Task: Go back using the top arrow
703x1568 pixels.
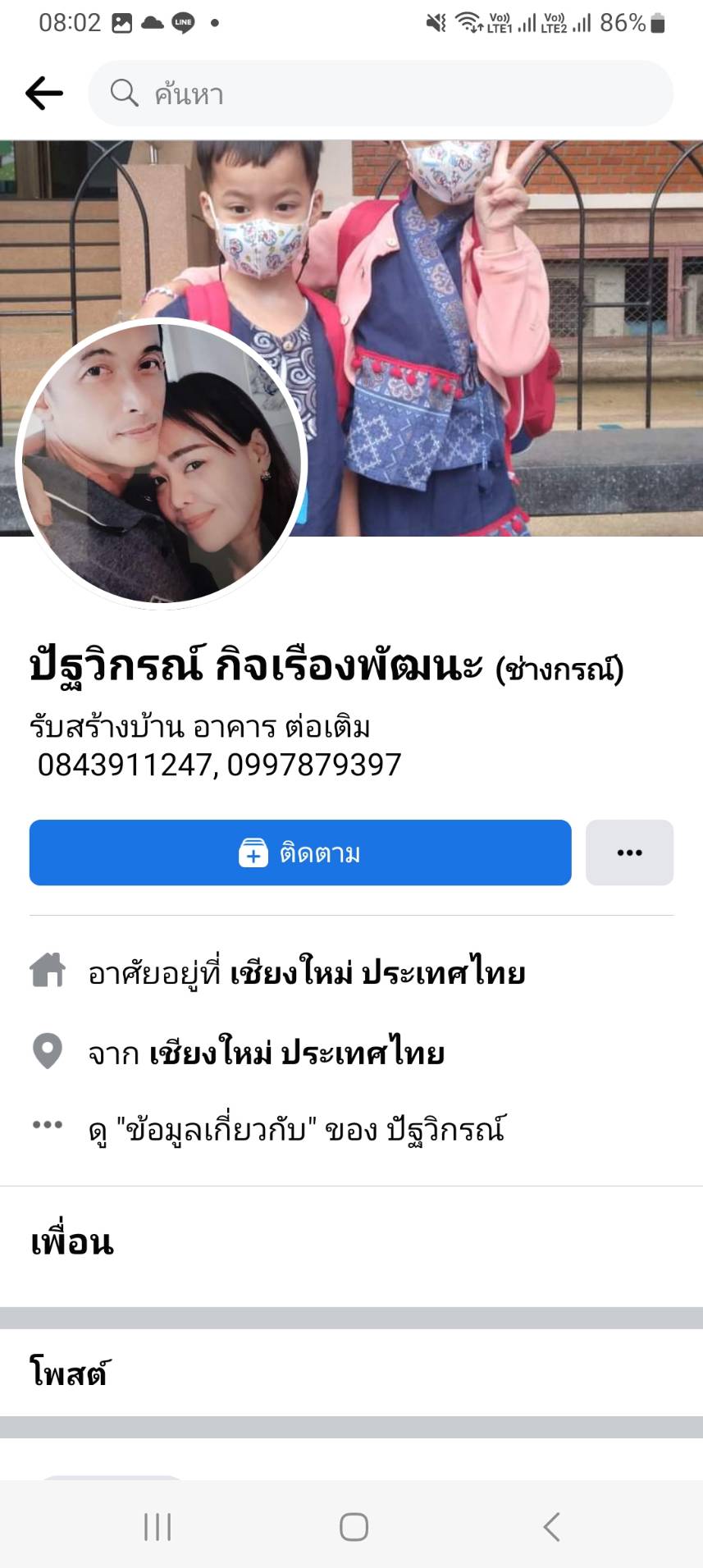Action: pos(44,94)
